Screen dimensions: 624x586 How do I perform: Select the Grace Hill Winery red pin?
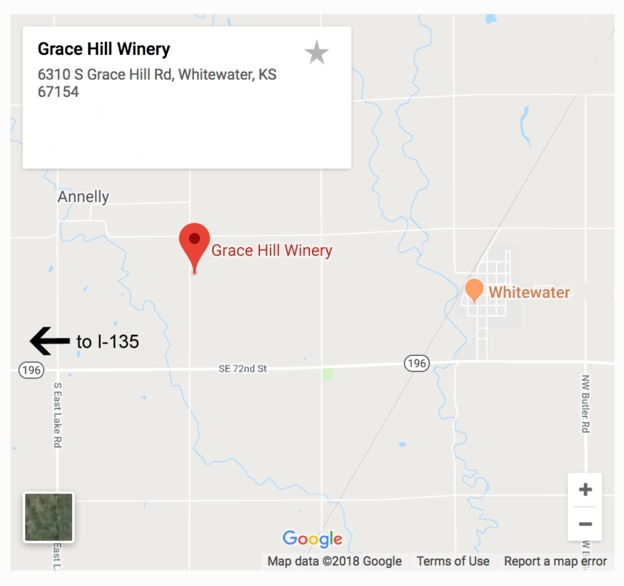(x=194, y=243)
